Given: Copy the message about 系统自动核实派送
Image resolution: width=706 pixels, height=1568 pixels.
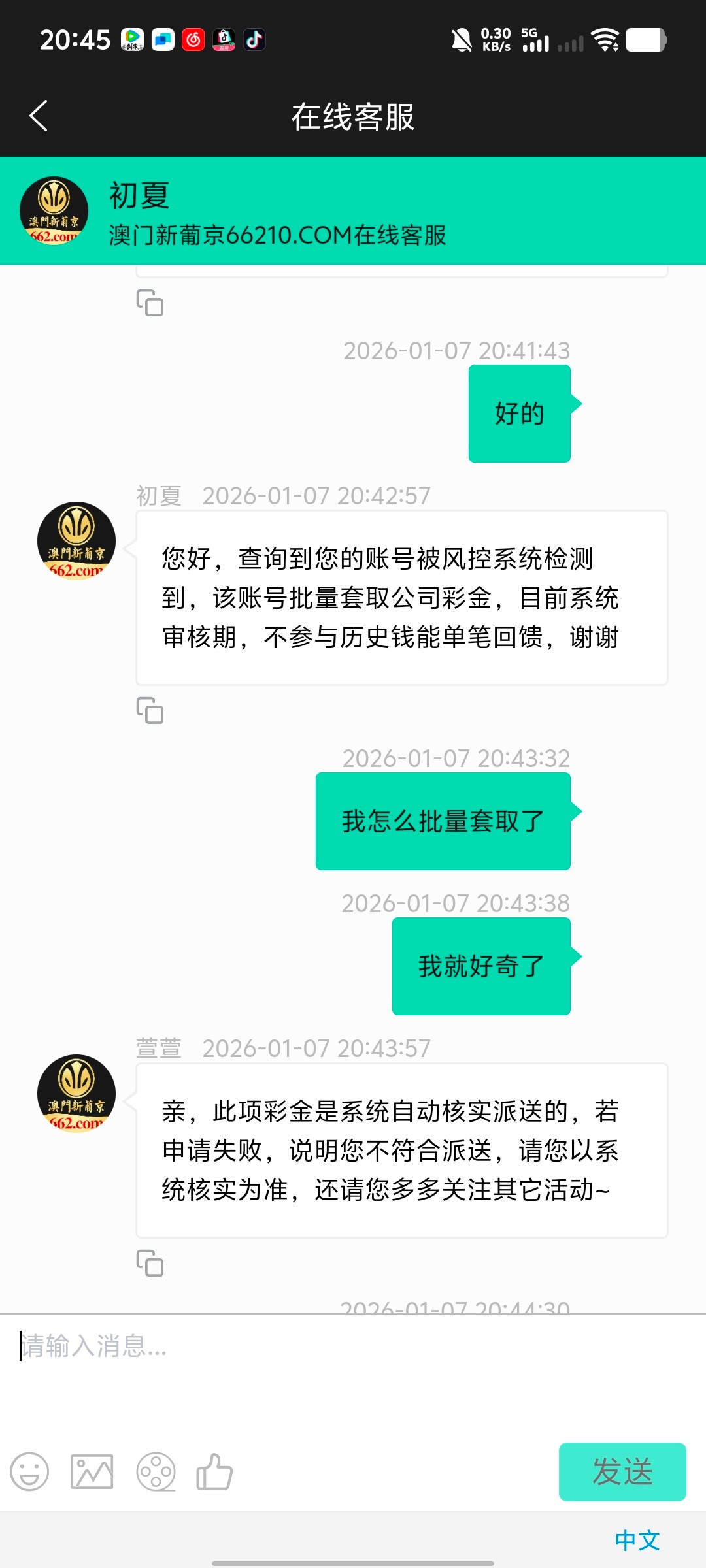Looking at the screenshot, I should point(150,1263).
